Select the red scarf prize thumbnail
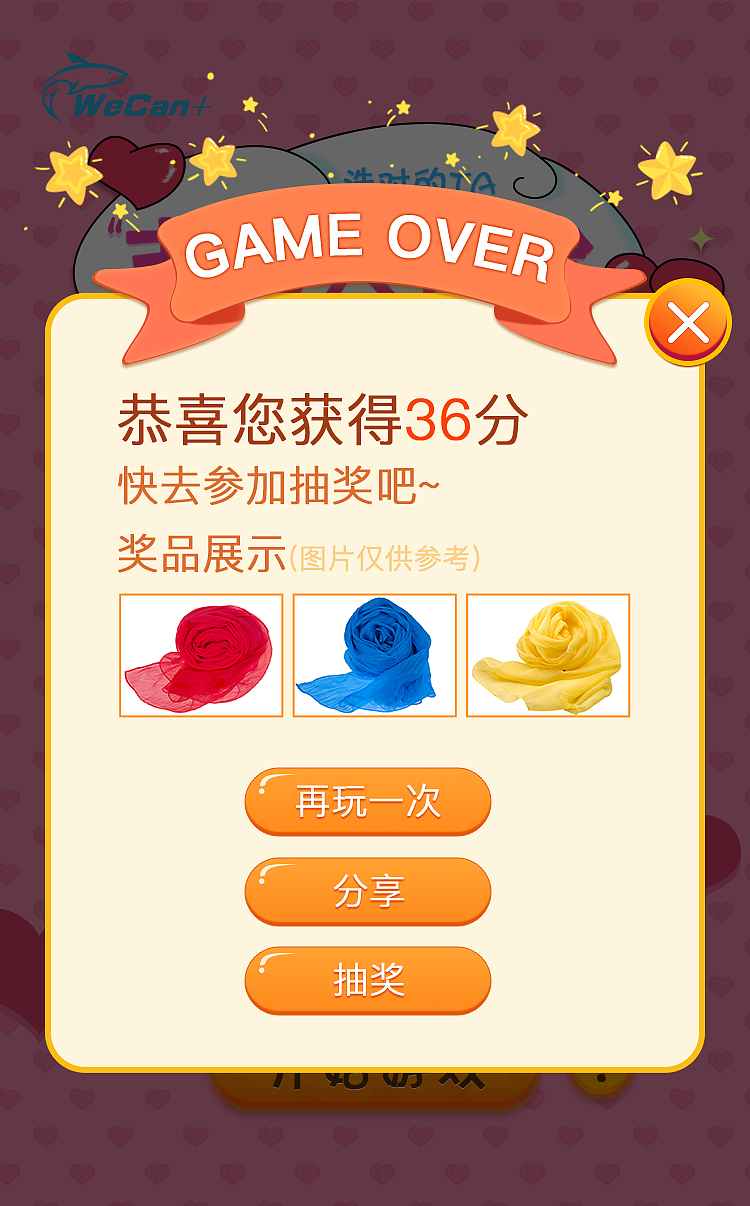The height and width of the screenshot is (1206, 750). pyautogui.click(x=203, y=654)
